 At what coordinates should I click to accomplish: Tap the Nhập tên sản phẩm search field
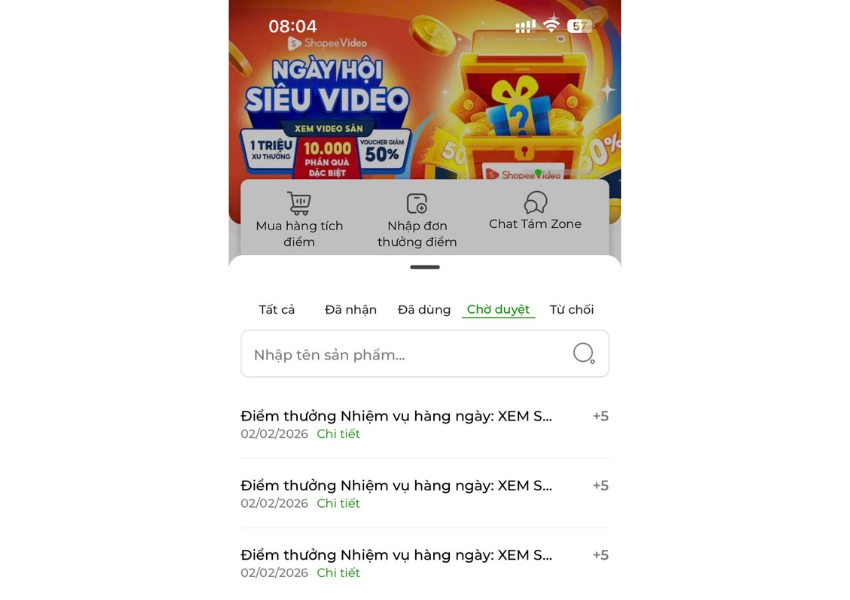pyautogui.click(x=400, y=354)
